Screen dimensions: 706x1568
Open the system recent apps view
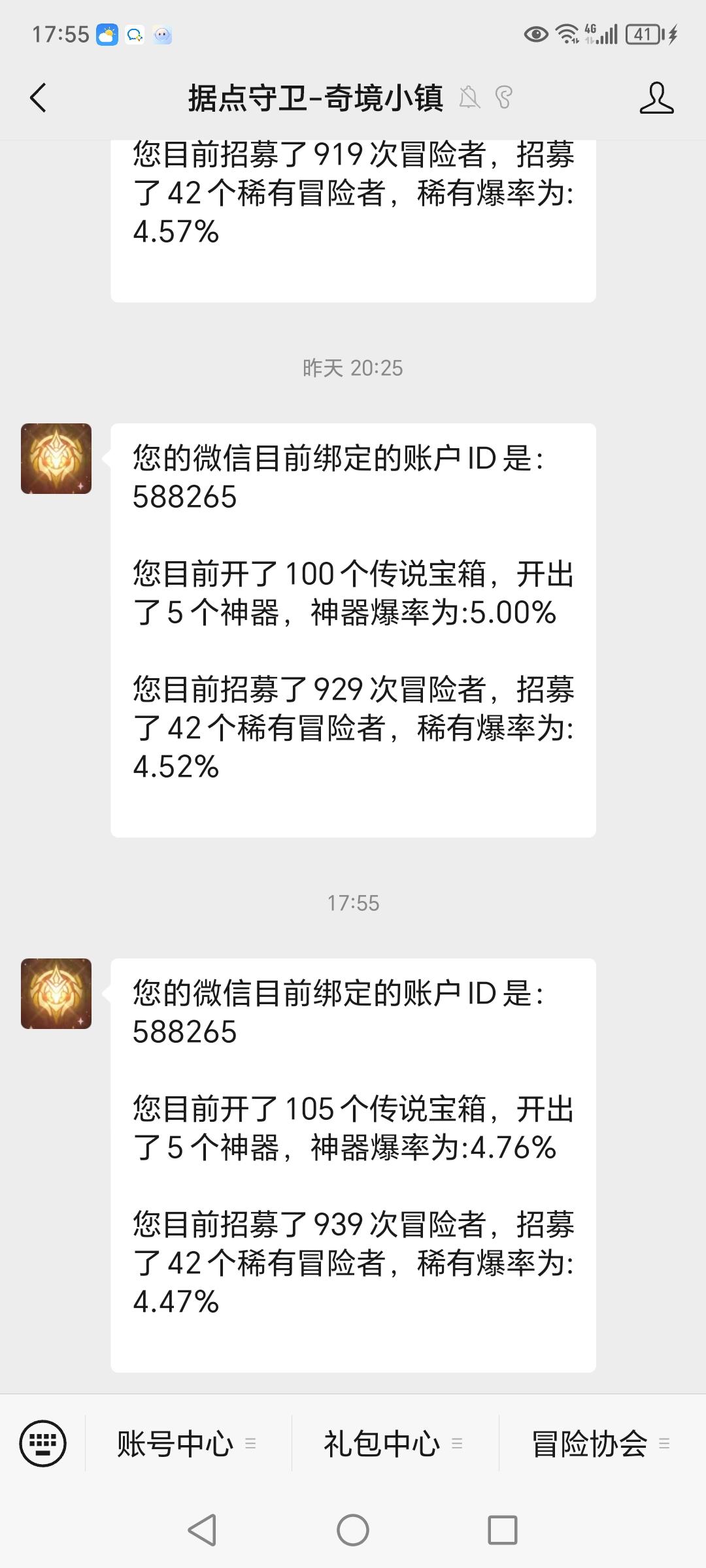tap(502, 1530)
